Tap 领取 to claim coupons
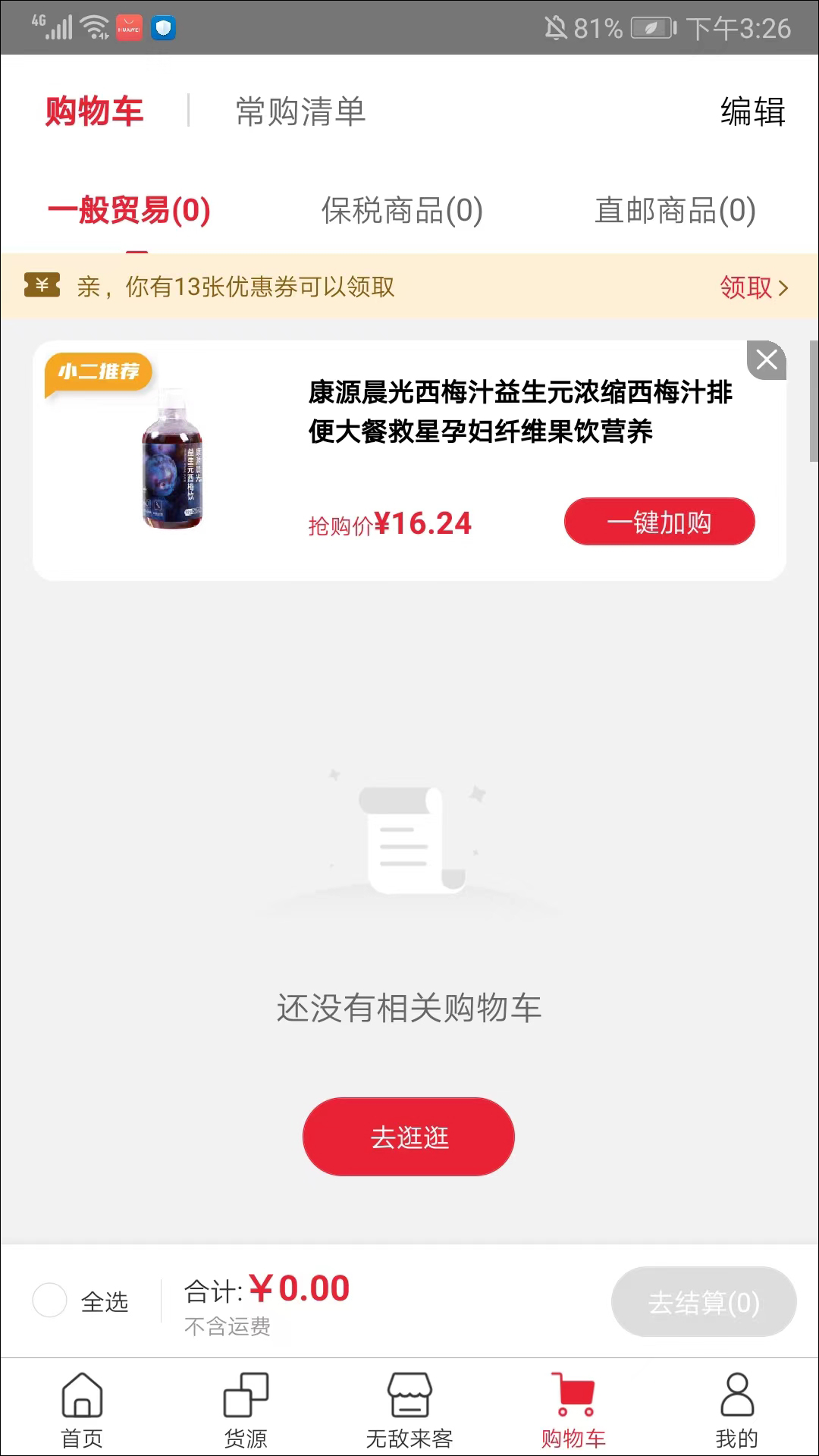Screen dimensions: 819x1456 coord(754,287)
